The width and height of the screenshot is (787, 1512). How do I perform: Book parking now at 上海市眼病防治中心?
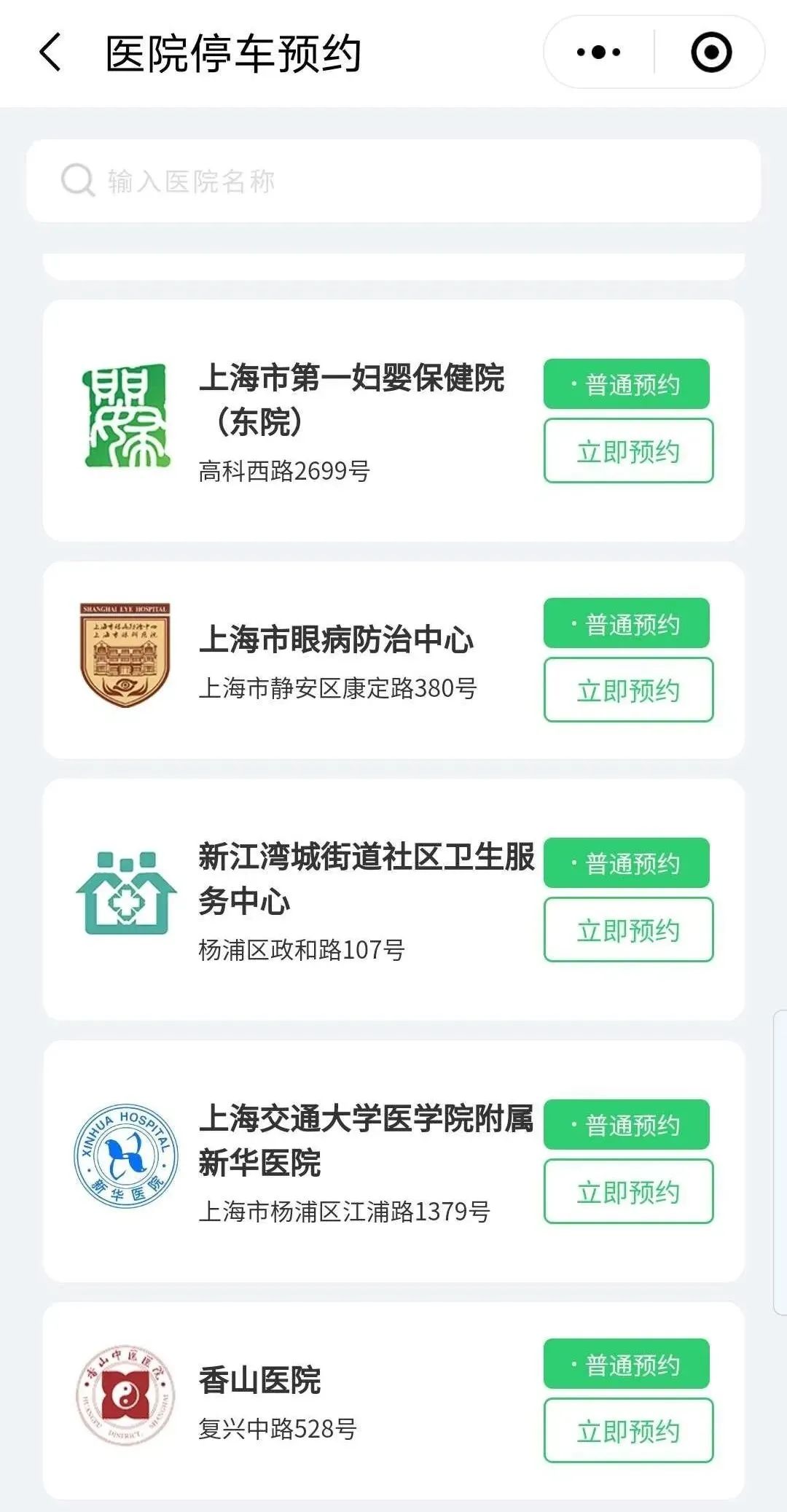628,690
